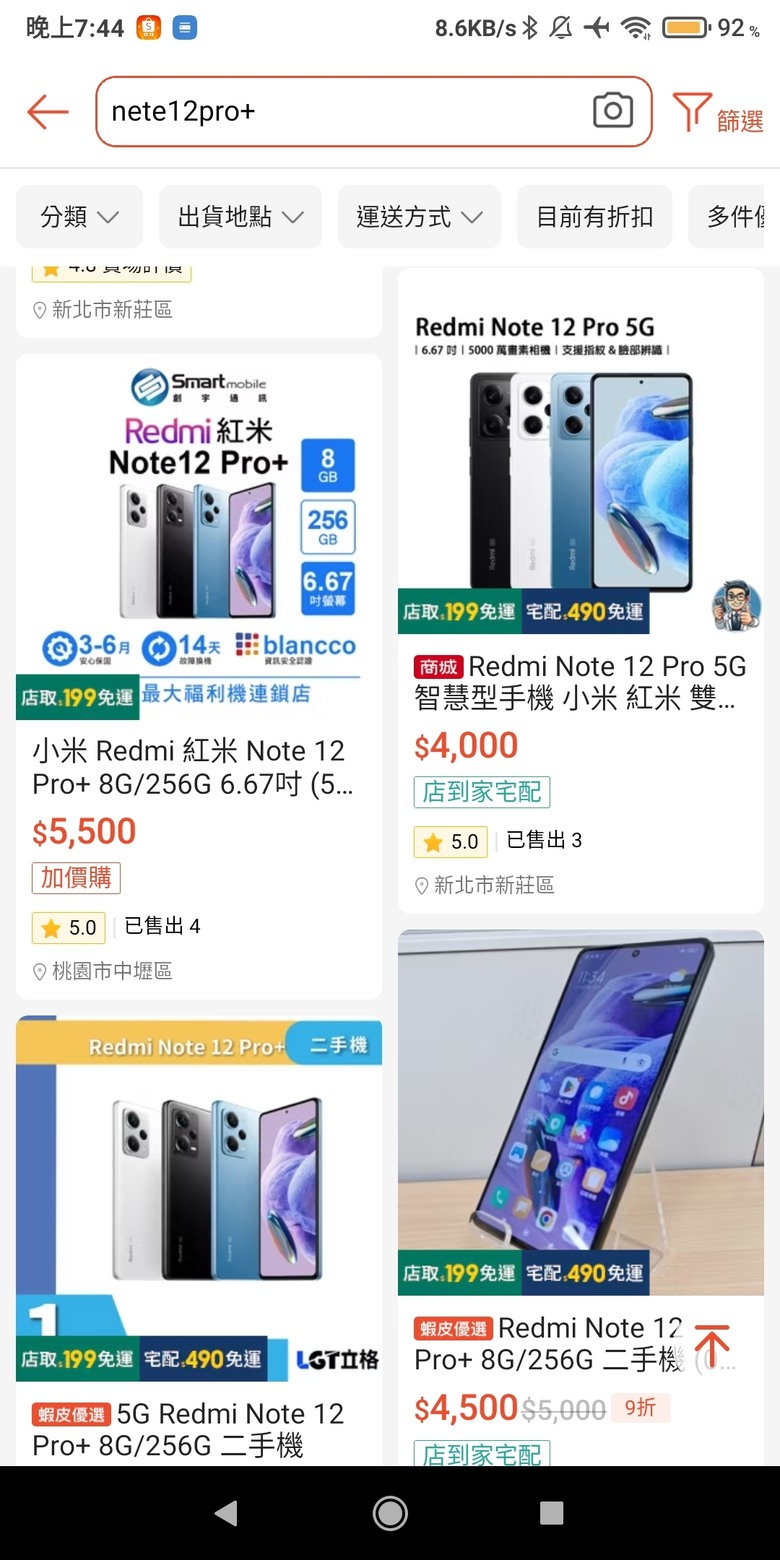Image resolution: width=780 pixels, height=1560 pixels.
Task: Open the $4,000 Redmi Note 12 Pro 5G listing
Action: 580,480
